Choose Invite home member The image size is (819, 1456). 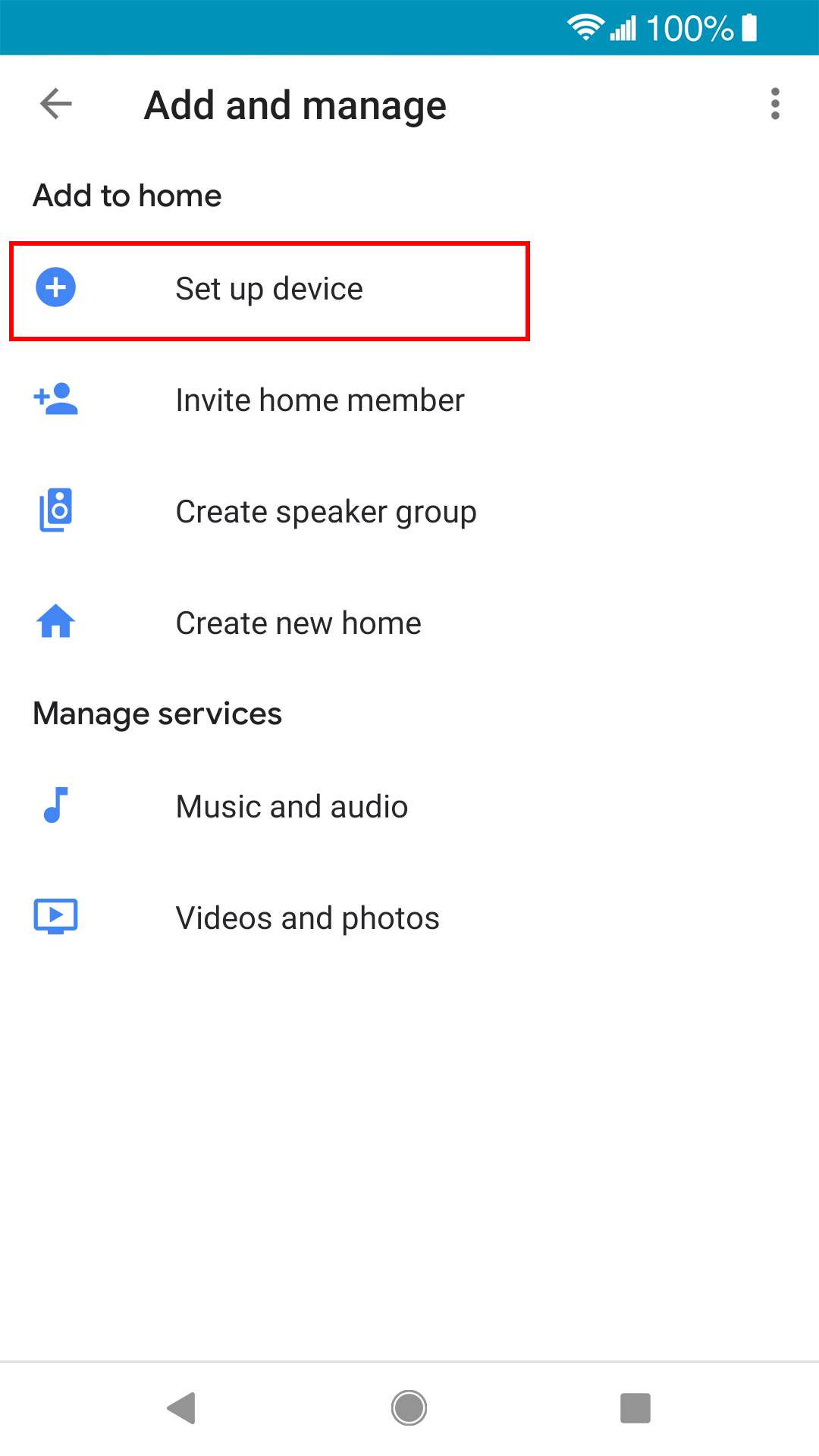[319, 400]
